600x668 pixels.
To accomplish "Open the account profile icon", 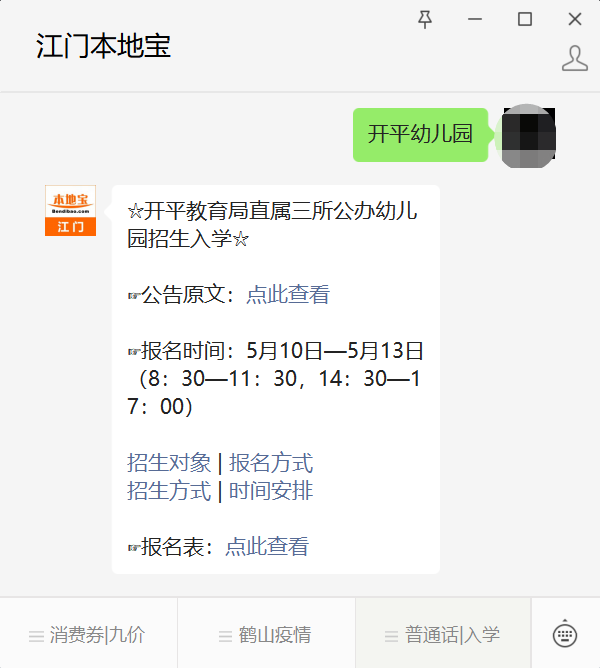I will click(574, 58).
